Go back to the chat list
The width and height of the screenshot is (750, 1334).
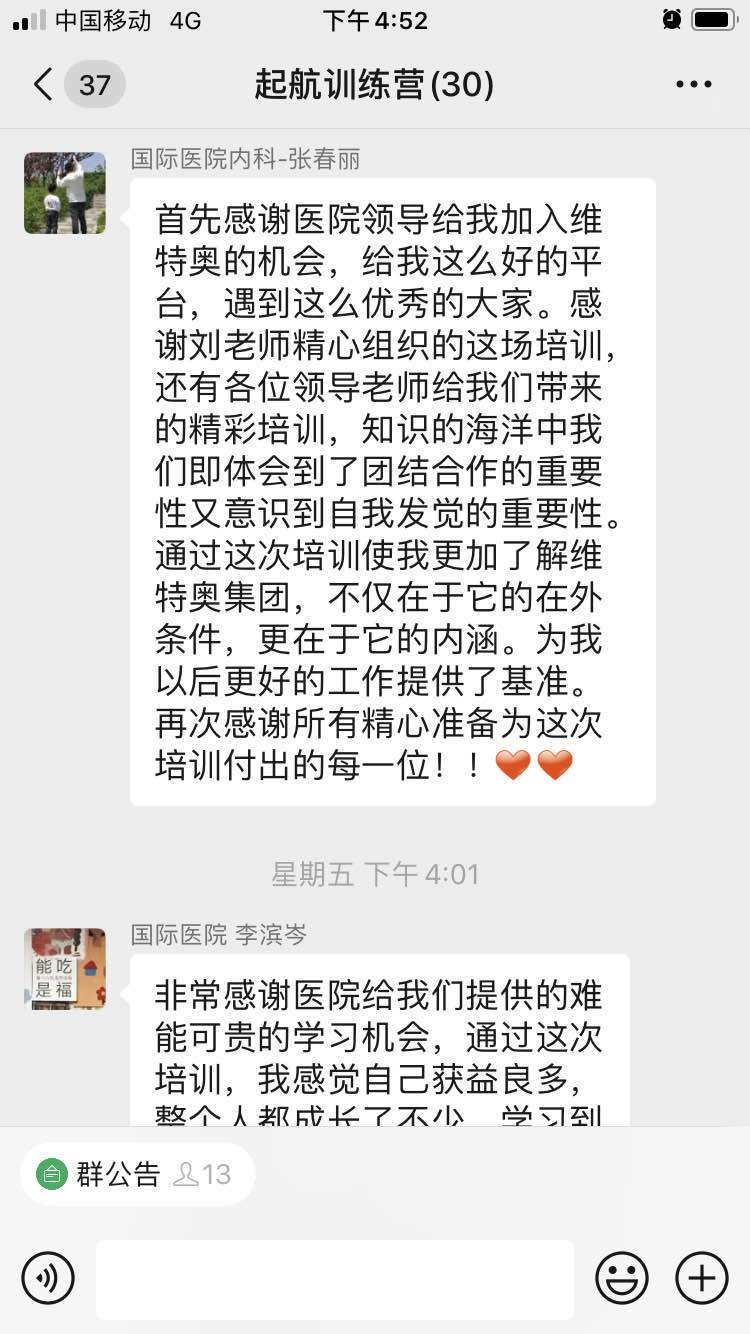tap(44, 85)
